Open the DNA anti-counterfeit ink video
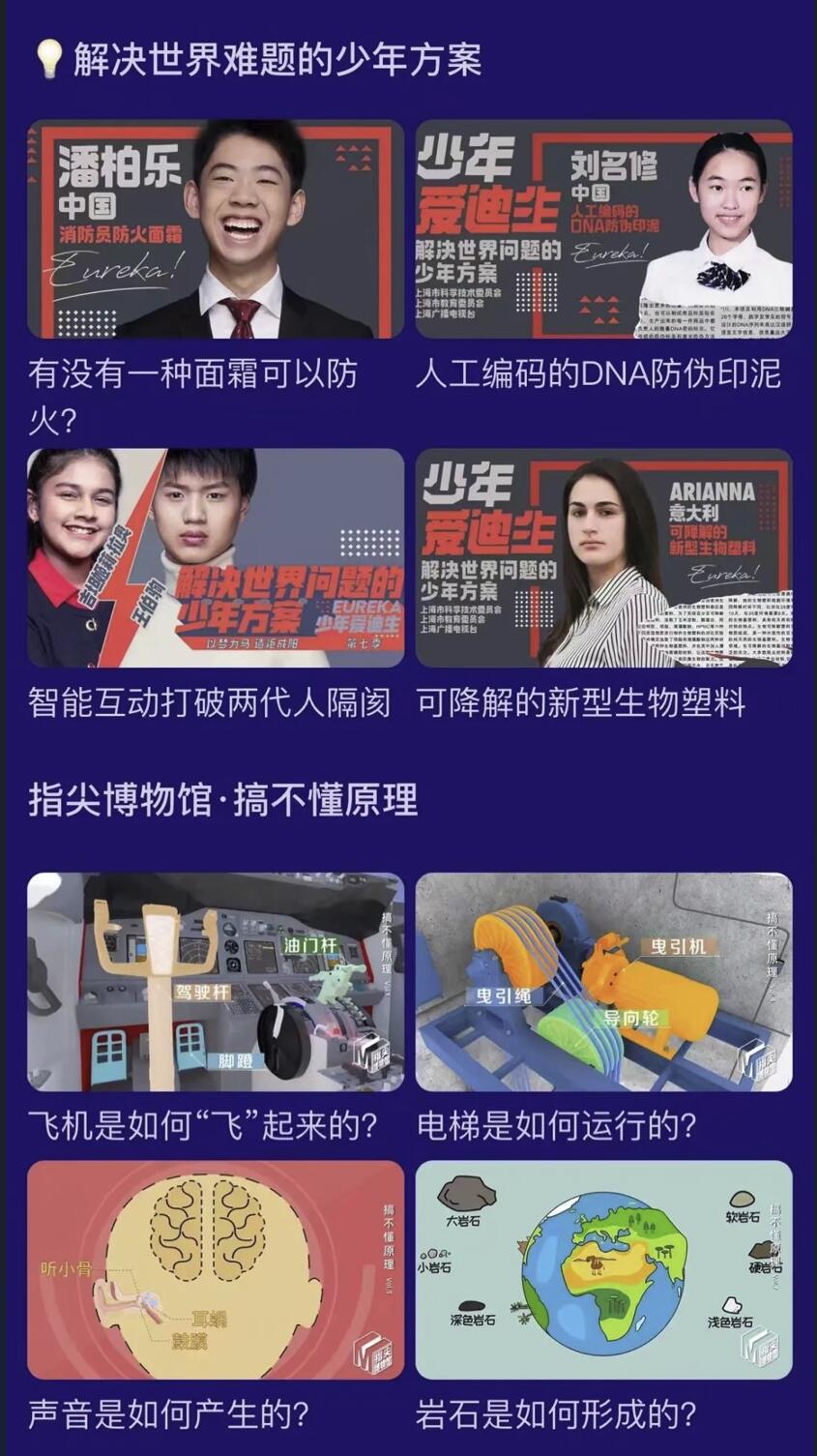This screenshot has height=1456, width=817. [x=603, y=229]
